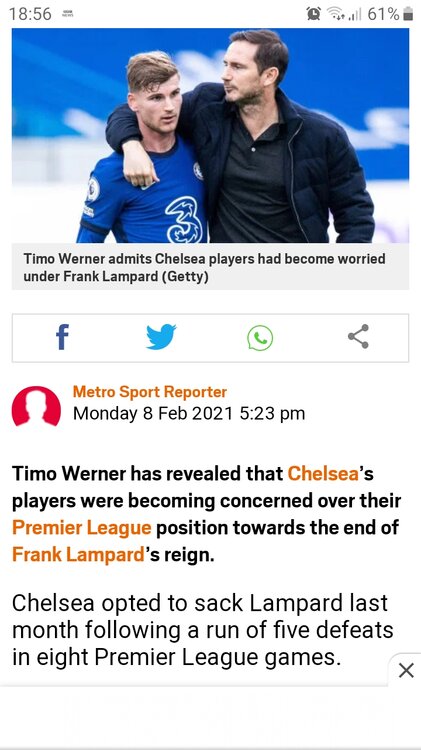Screen dimensions: 421x750
Task: Share article via WhatsApp
Action: point(260,338)
